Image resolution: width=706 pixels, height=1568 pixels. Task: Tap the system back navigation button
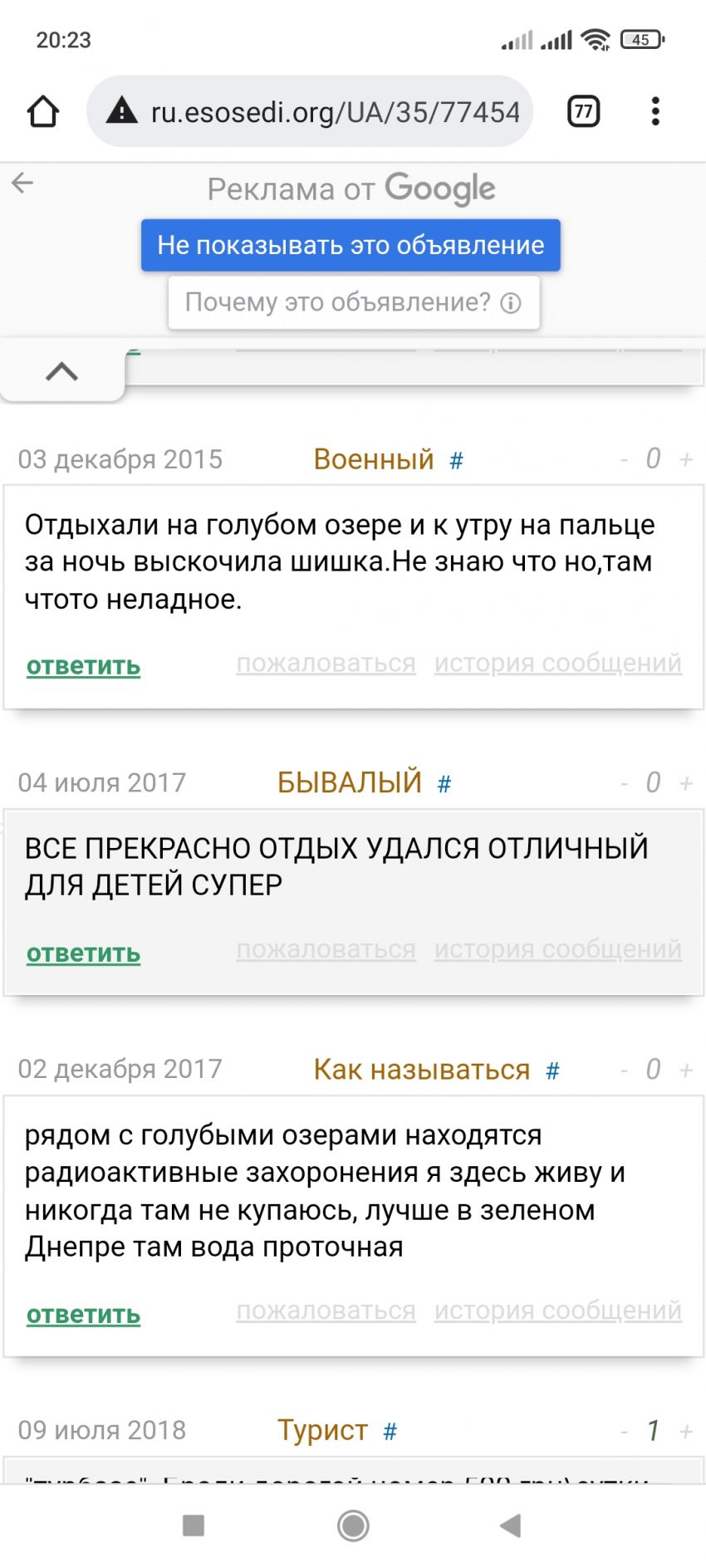[511, 1525]
